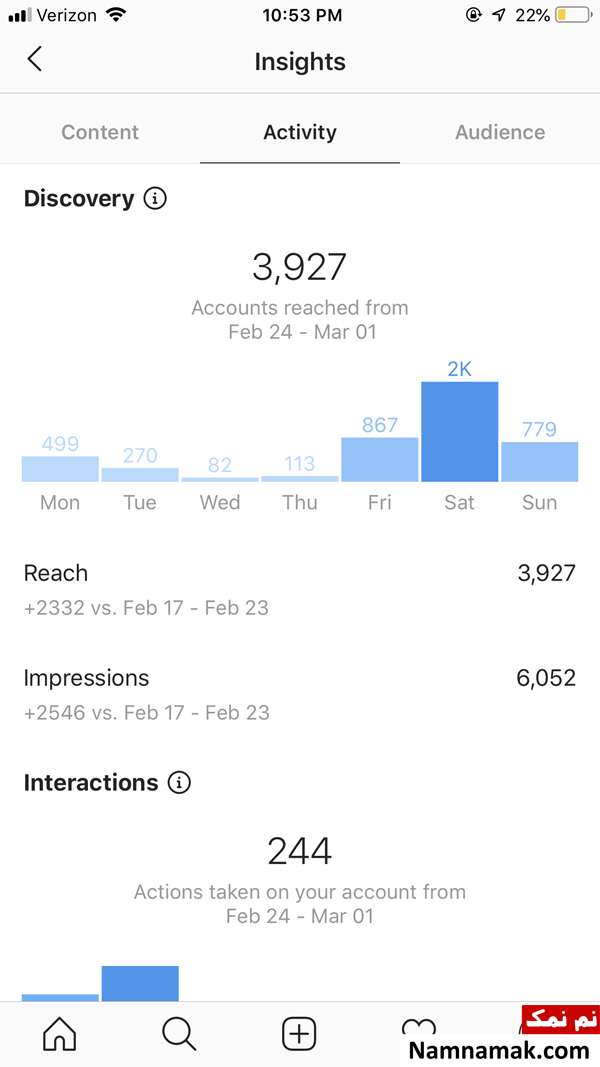Select the Activity tab

coord(300,132)
